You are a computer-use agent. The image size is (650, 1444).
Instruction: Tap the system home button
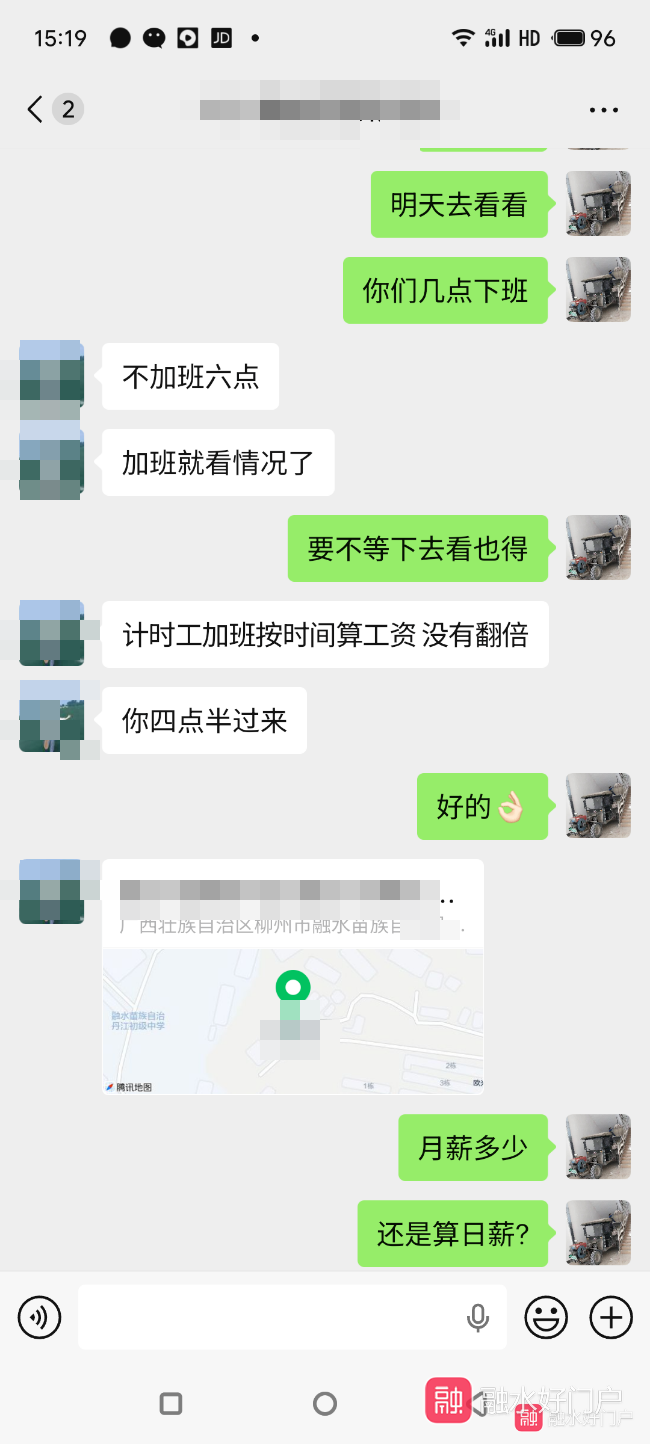[325, 1404]
